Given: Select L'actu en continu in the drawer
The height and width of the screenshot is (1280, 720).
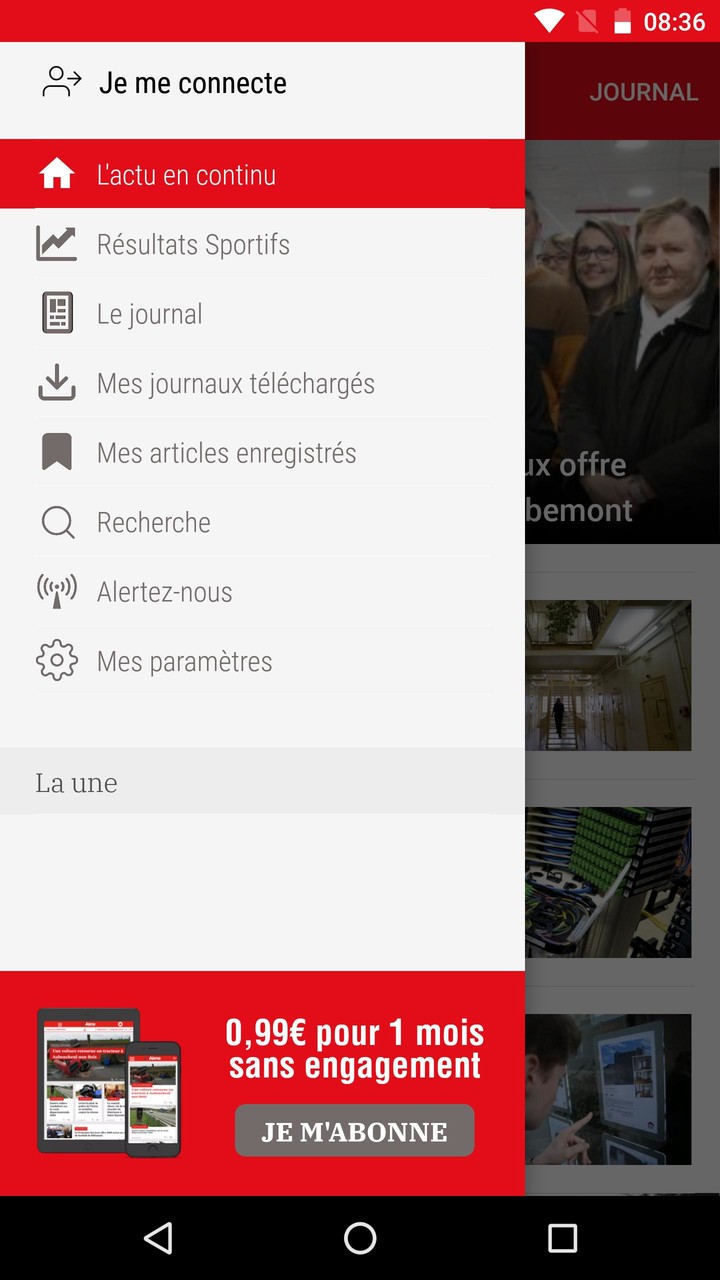Looking at the screenshot, I should [x=186, y=175].
